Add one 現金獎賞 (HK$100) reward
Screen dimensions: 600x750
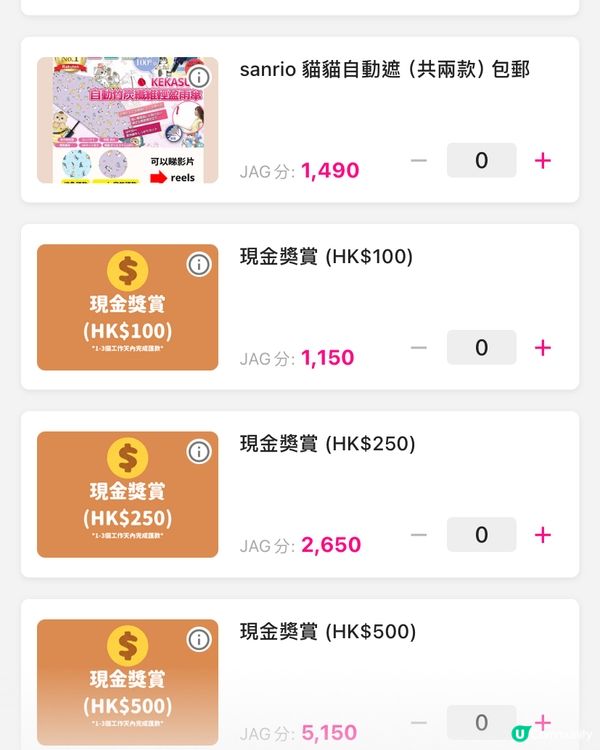543,347
